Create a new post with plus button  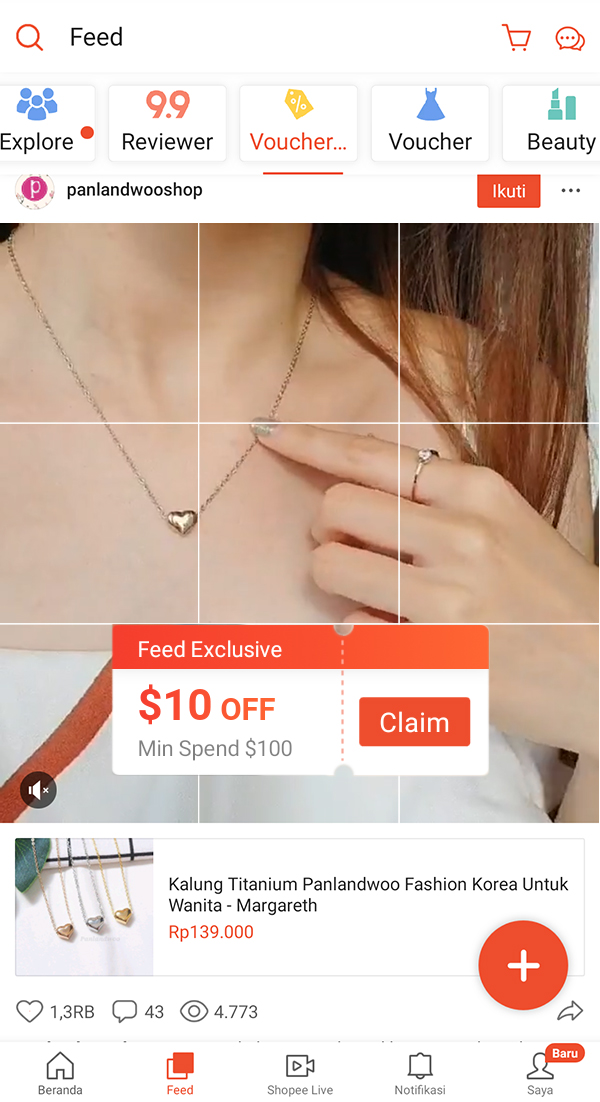pos(523,965)
